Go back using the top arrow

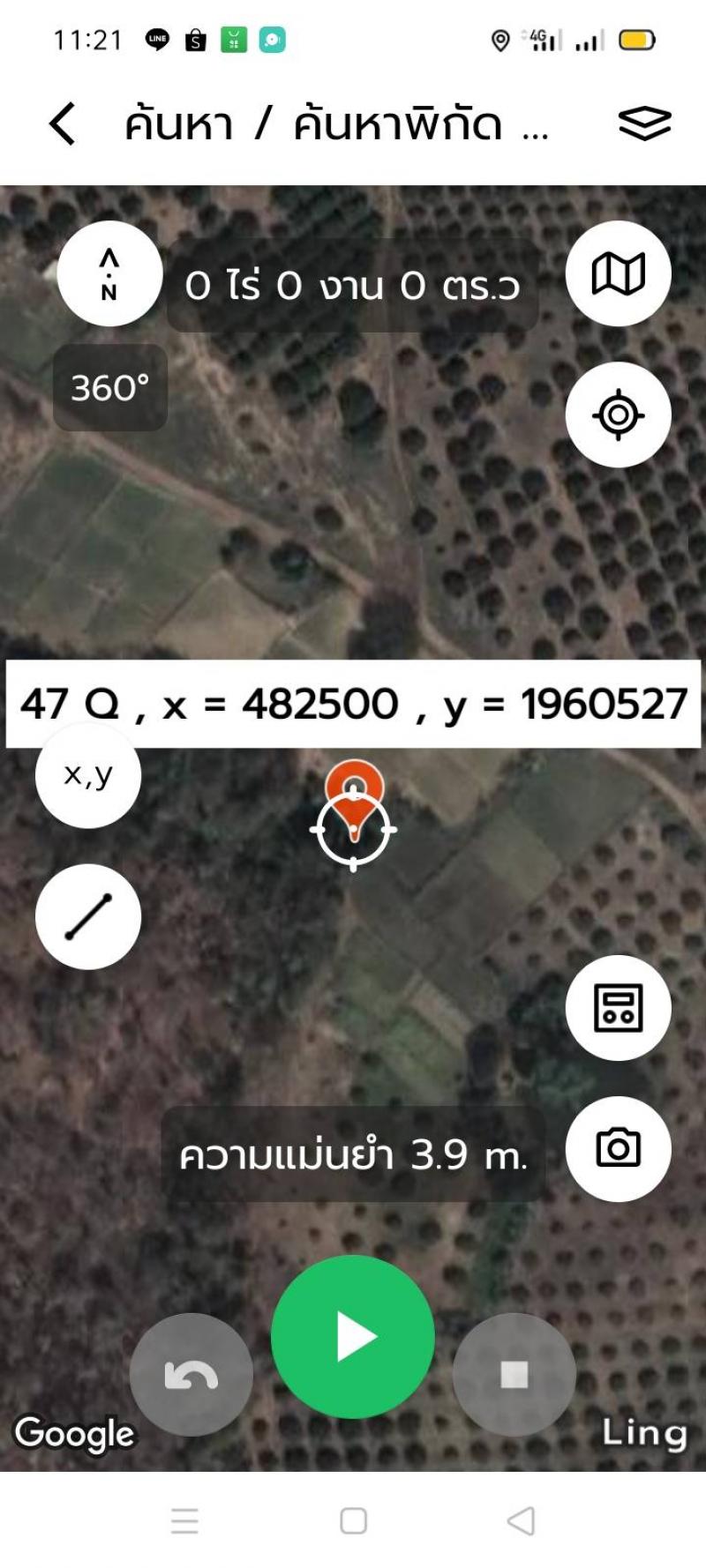pos(62,123)
